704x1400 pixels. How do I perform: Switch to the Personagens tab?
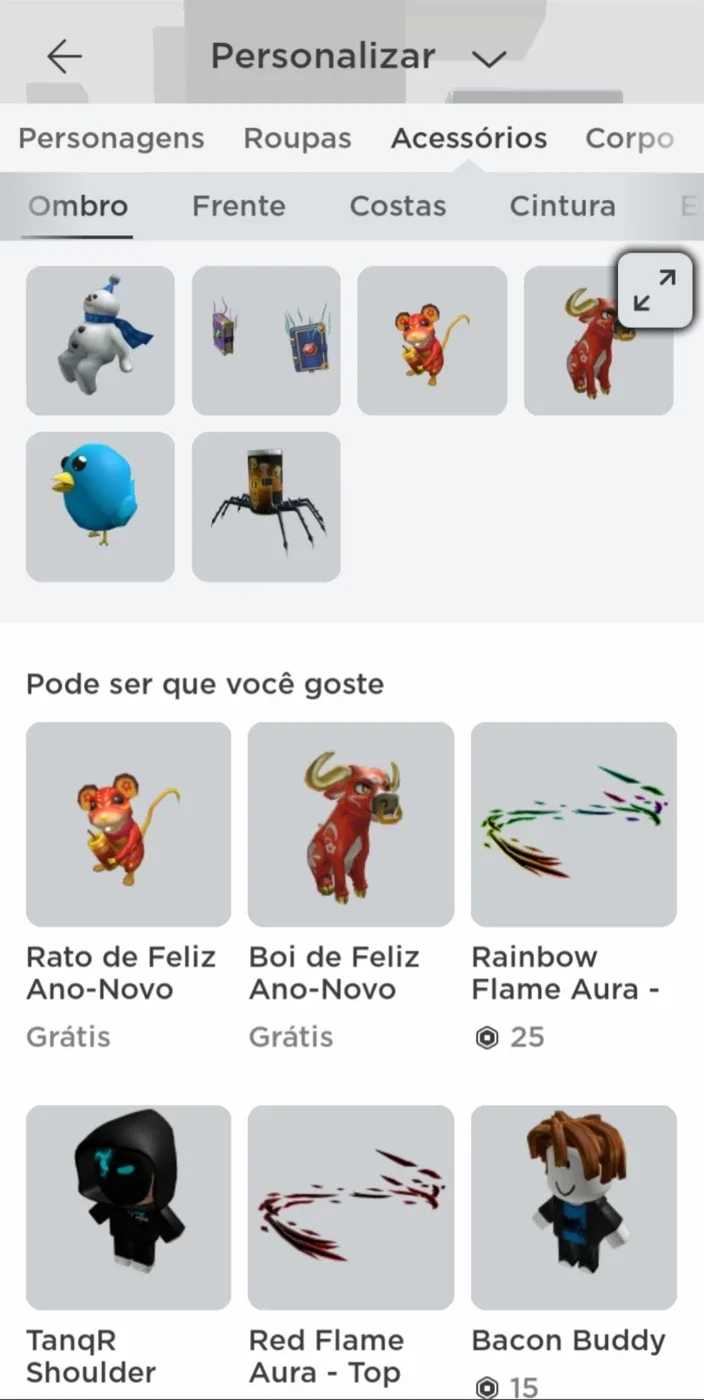click(111, 138)
